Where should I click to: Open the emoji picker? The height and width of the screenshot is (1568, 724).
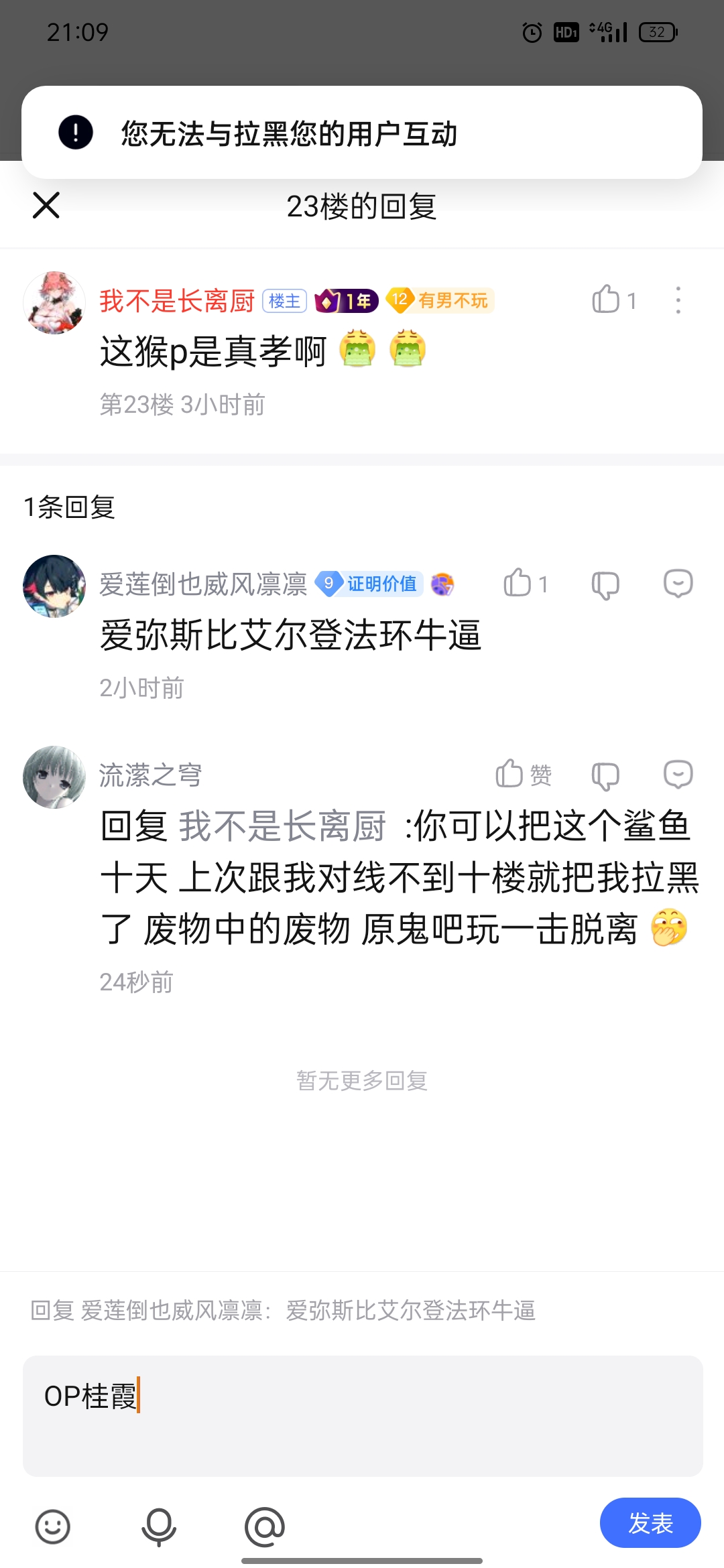(52, 1527)
